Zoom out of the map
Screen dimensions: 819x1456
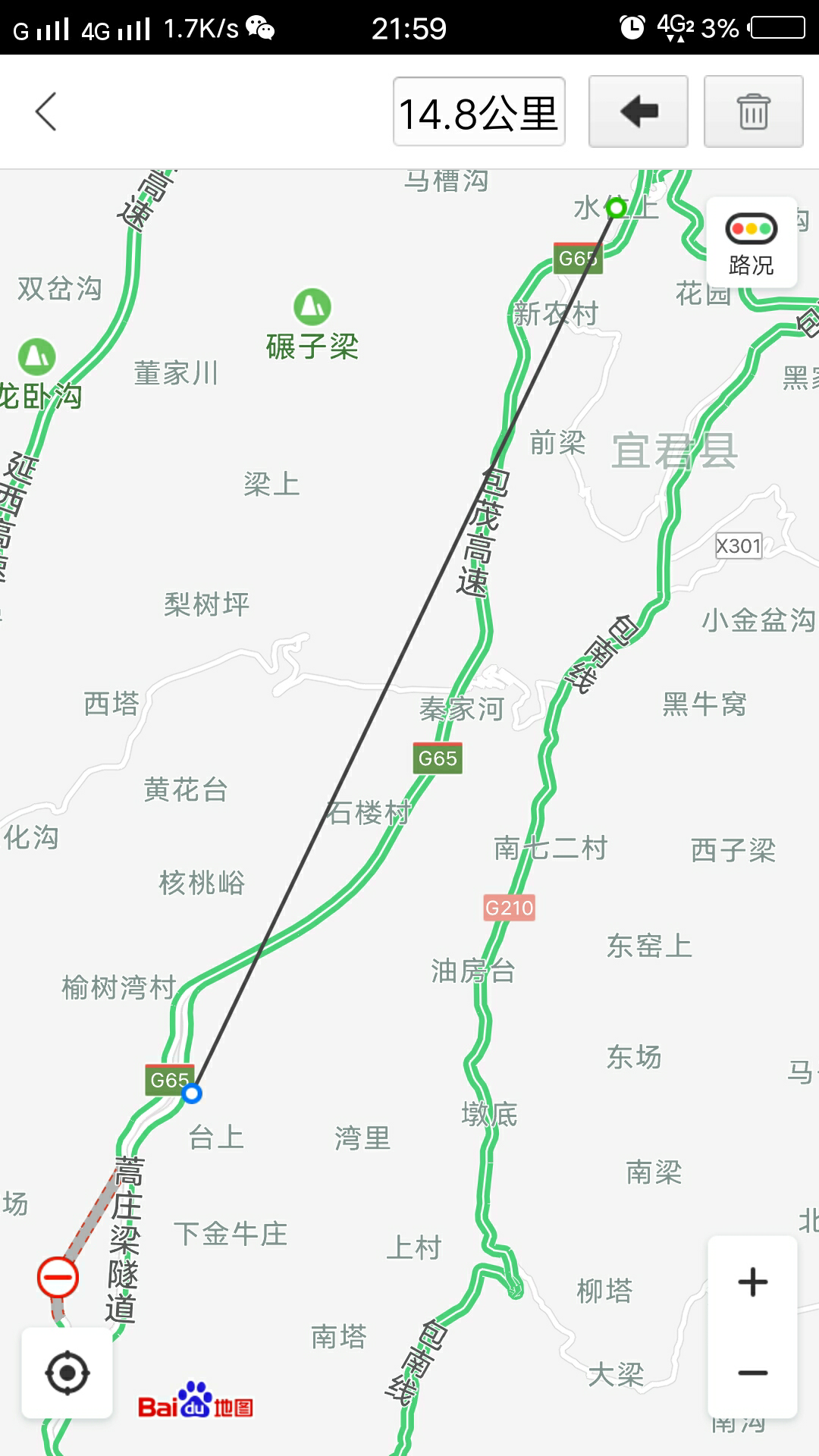[752, 1373]
